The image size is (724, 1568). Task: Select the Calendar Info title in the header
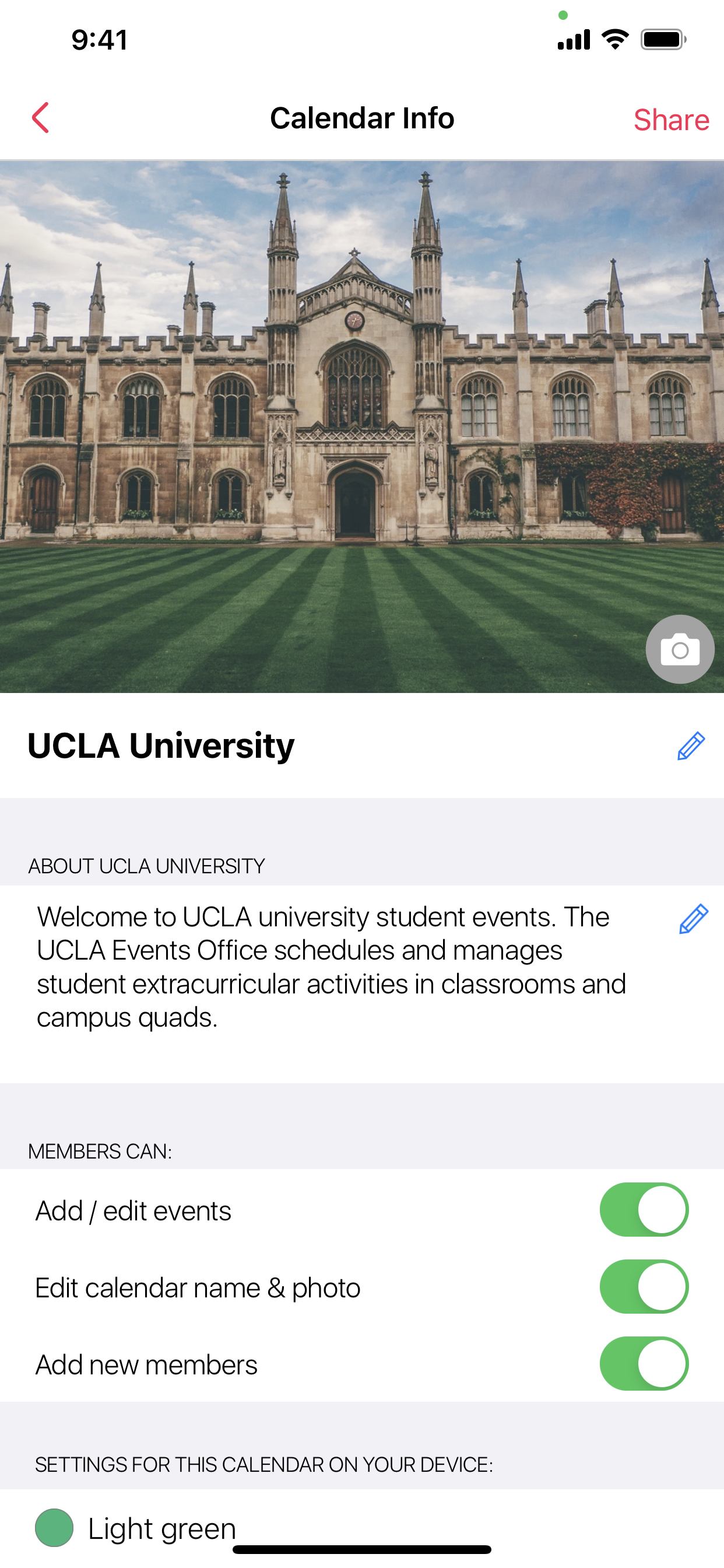point(362,118)
